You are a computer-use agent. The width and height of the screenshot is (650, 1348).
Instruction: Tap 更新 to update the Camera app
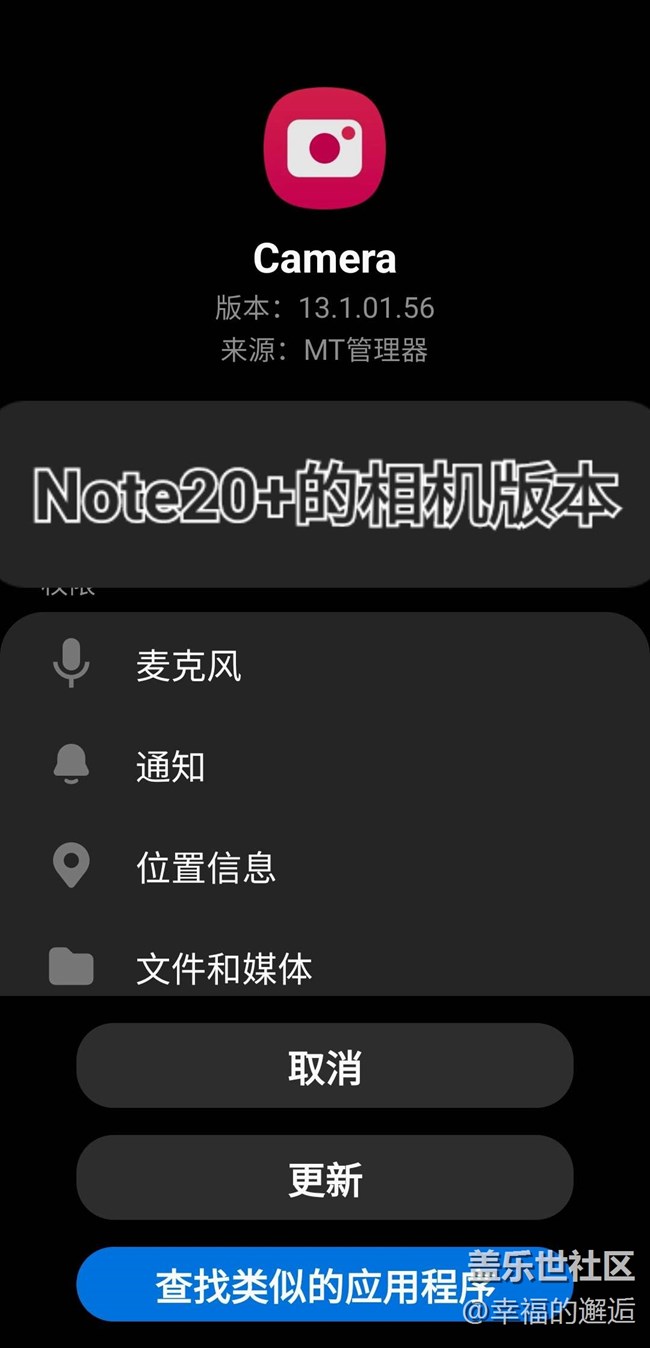[x=325, y=1178]
